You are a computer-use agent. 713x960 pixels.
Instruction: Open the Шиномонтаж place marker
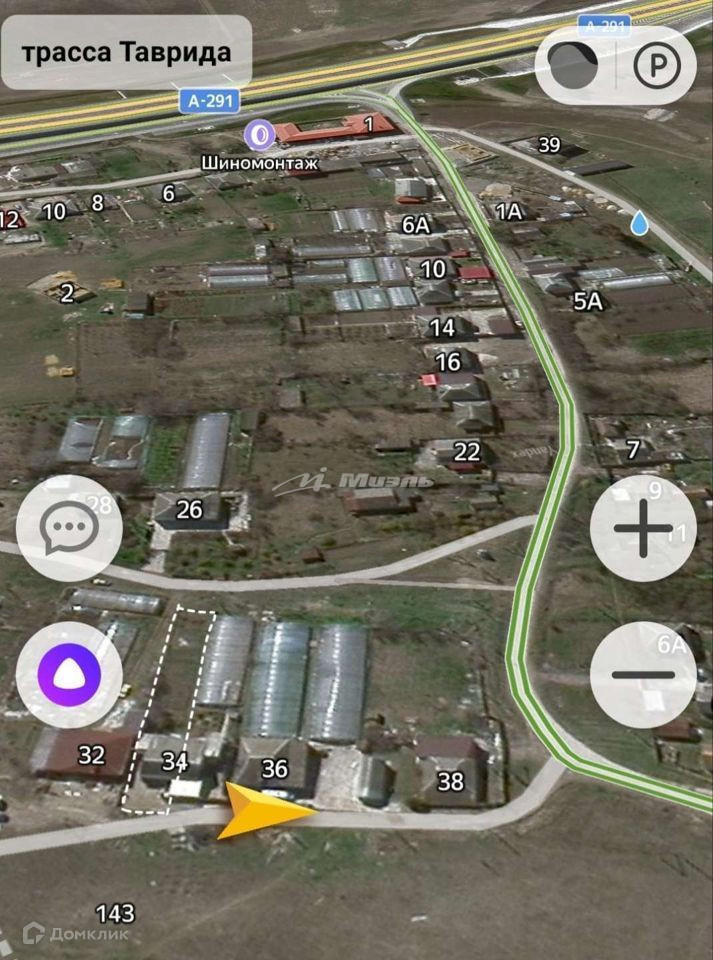pos(258,132)
